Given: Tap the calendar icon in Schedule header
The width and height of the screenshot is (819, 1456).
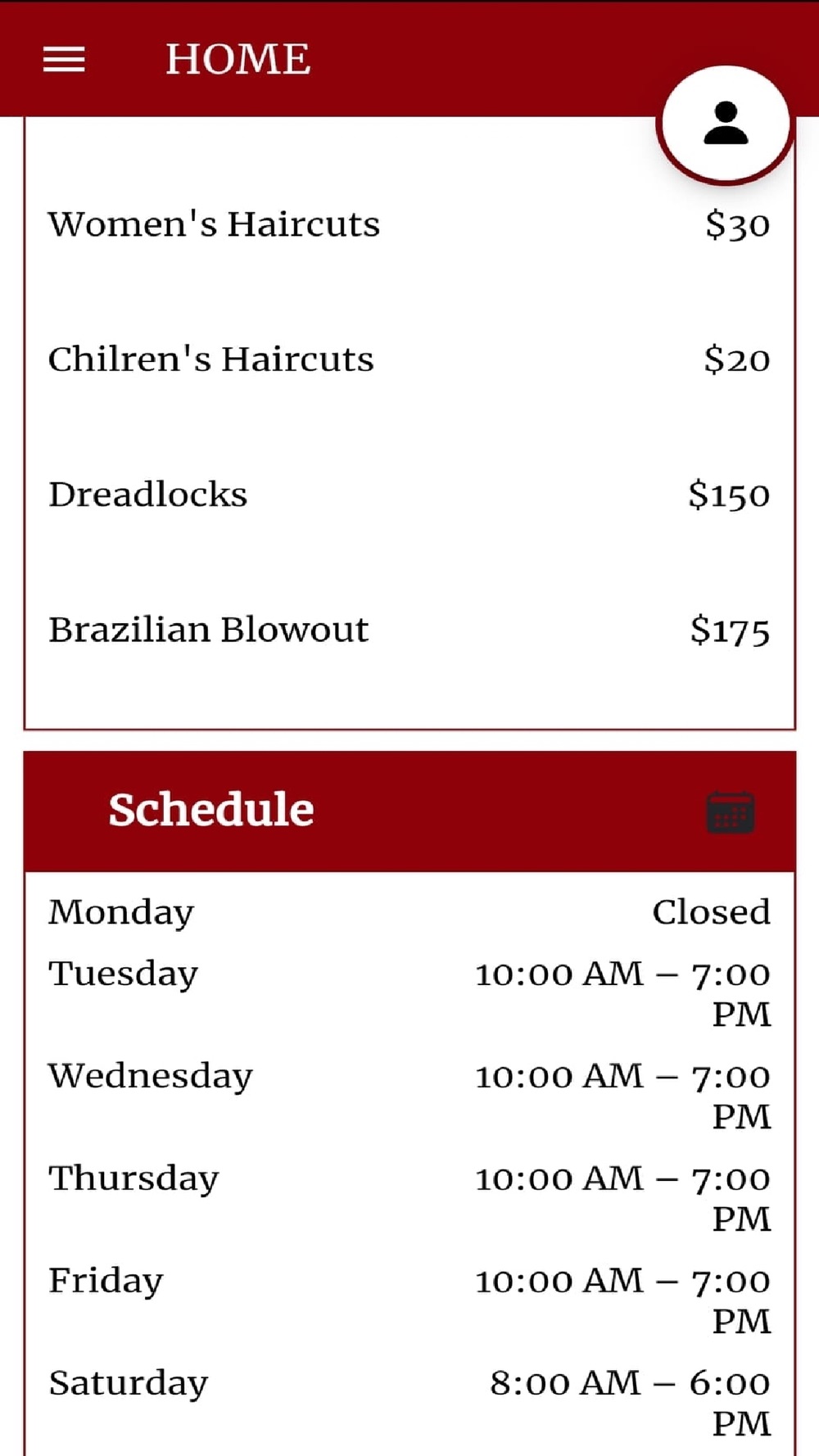Looking at the screenshot, I should (x=731, y=812).
